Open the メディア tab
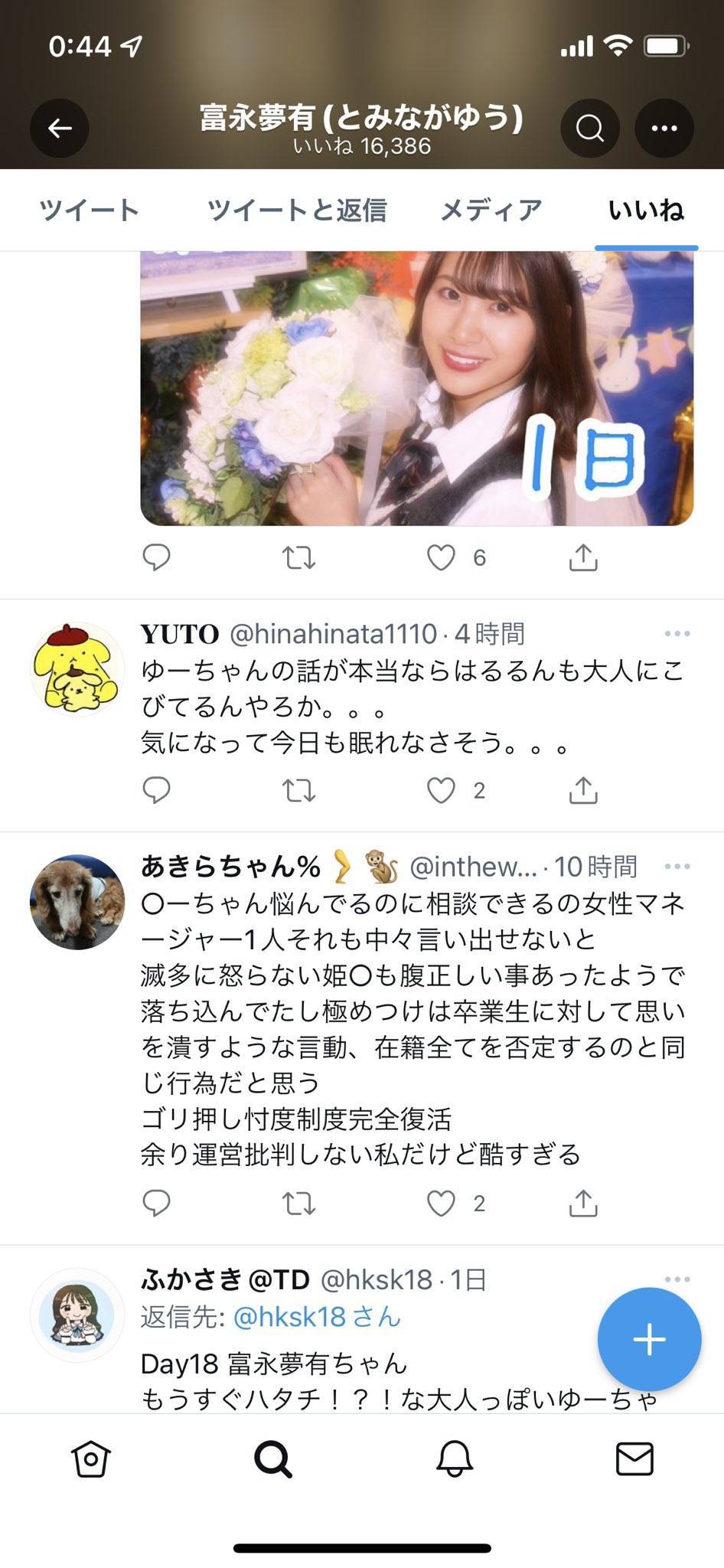The height and width of the screenshot is (1568, 724). tap(491, 210)
